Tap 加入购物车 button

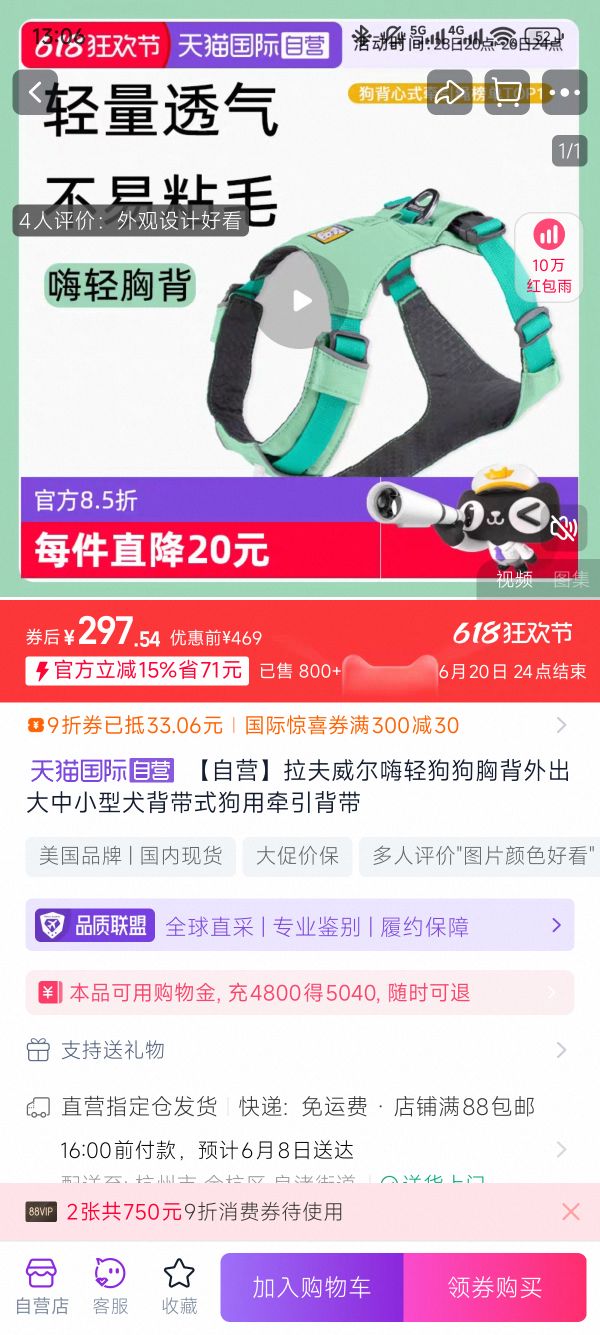[x=312, y=1287]
